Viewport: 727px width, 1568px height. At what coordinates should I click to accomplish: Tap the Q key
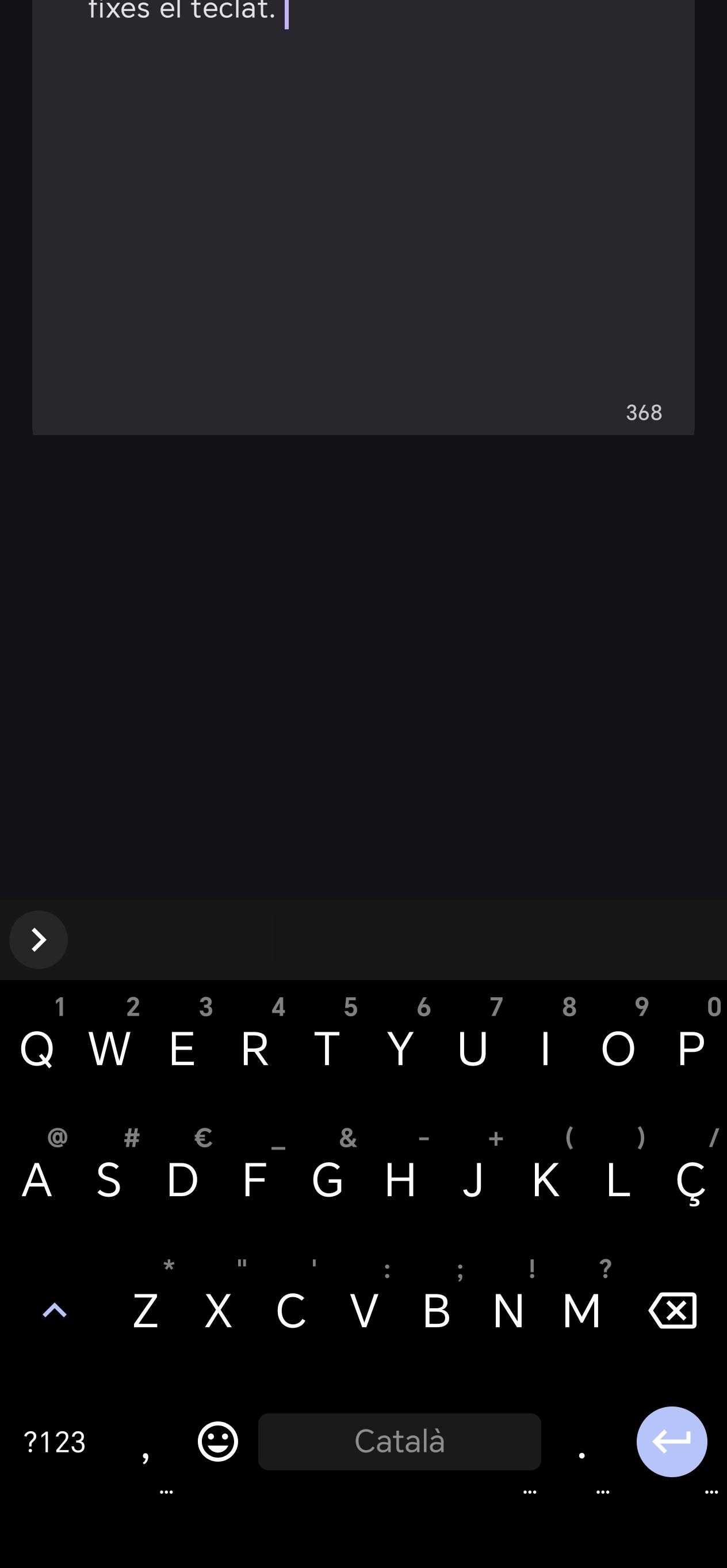(x=37, y=1049)
